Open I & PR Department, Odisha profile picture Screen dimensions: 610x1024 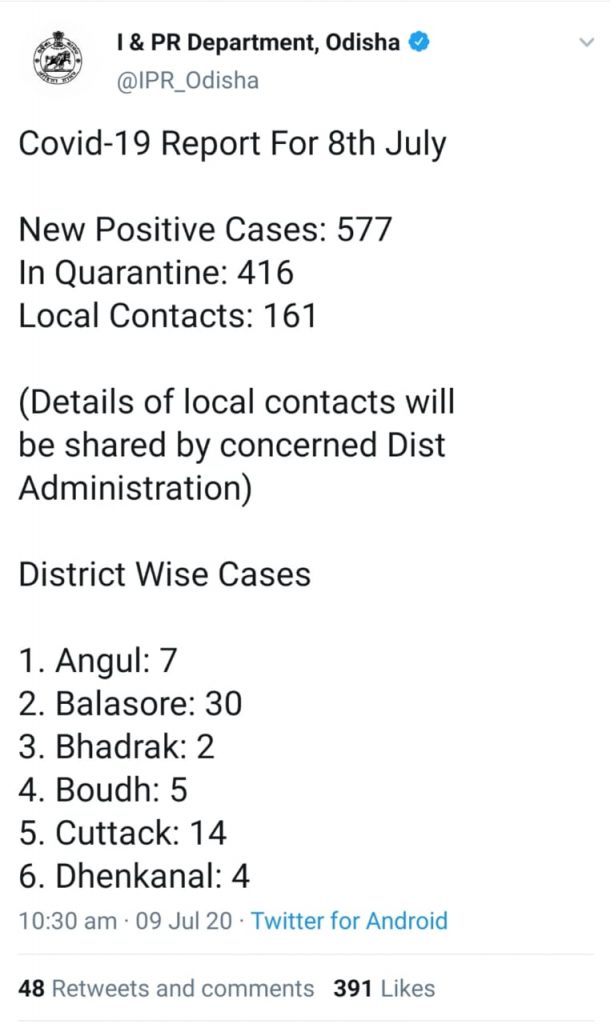click(57, 60)
